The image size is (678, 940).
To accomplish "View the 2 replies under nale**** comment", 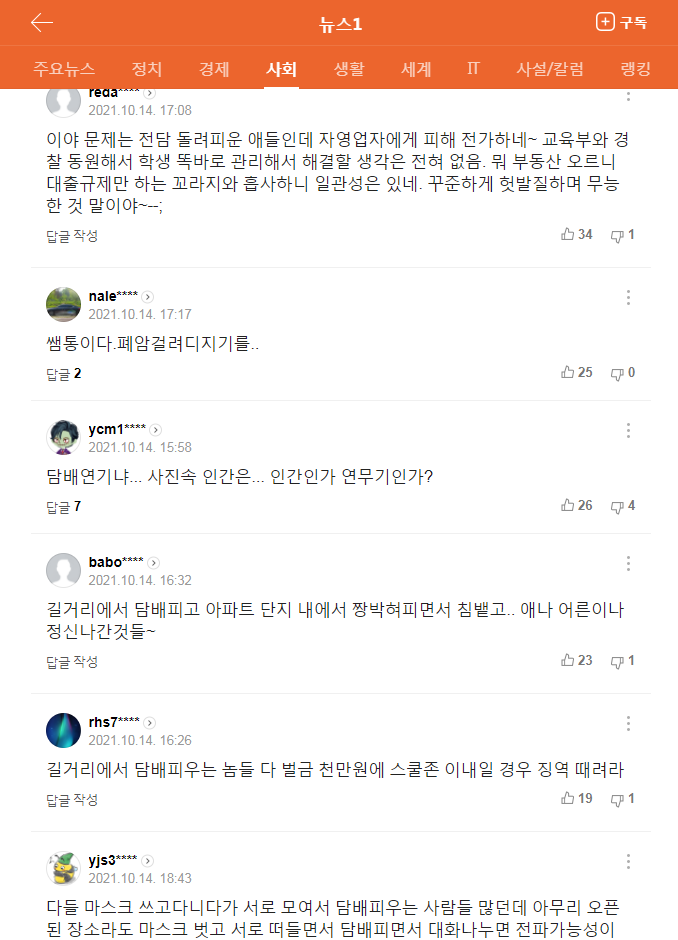I will tap(64, 374).
